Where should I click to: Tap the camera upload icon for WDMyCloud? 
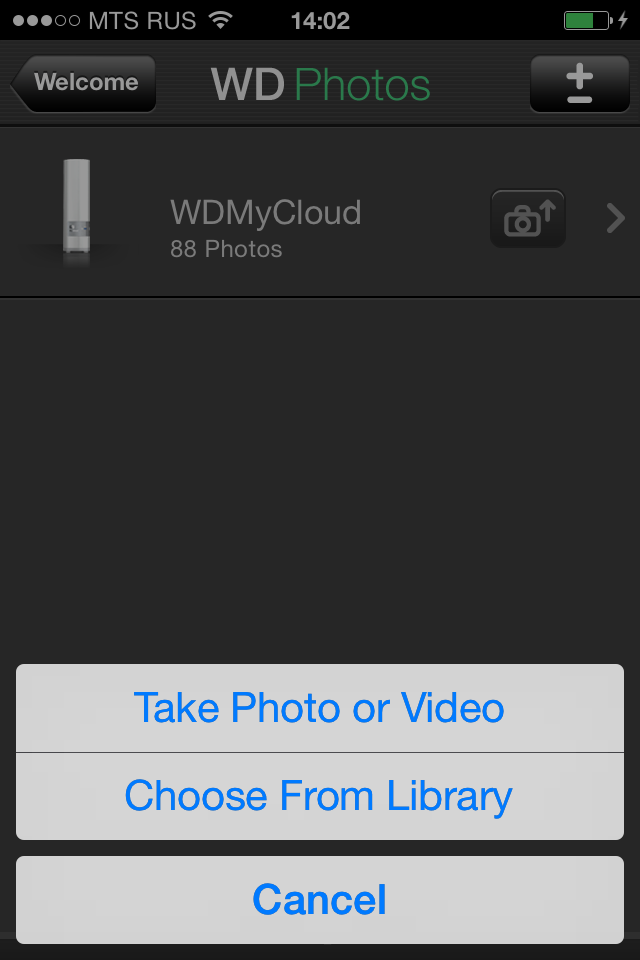(x=527, y=218)
